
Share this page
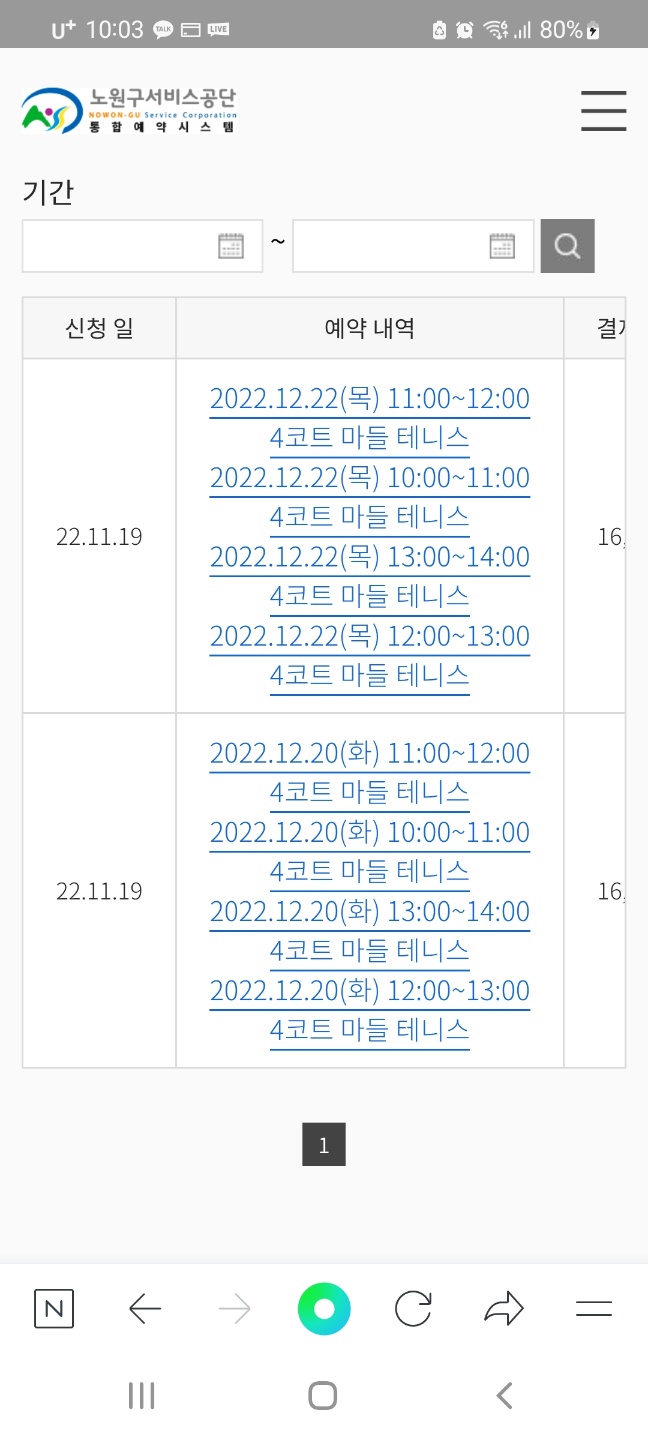pos(503,1308)
